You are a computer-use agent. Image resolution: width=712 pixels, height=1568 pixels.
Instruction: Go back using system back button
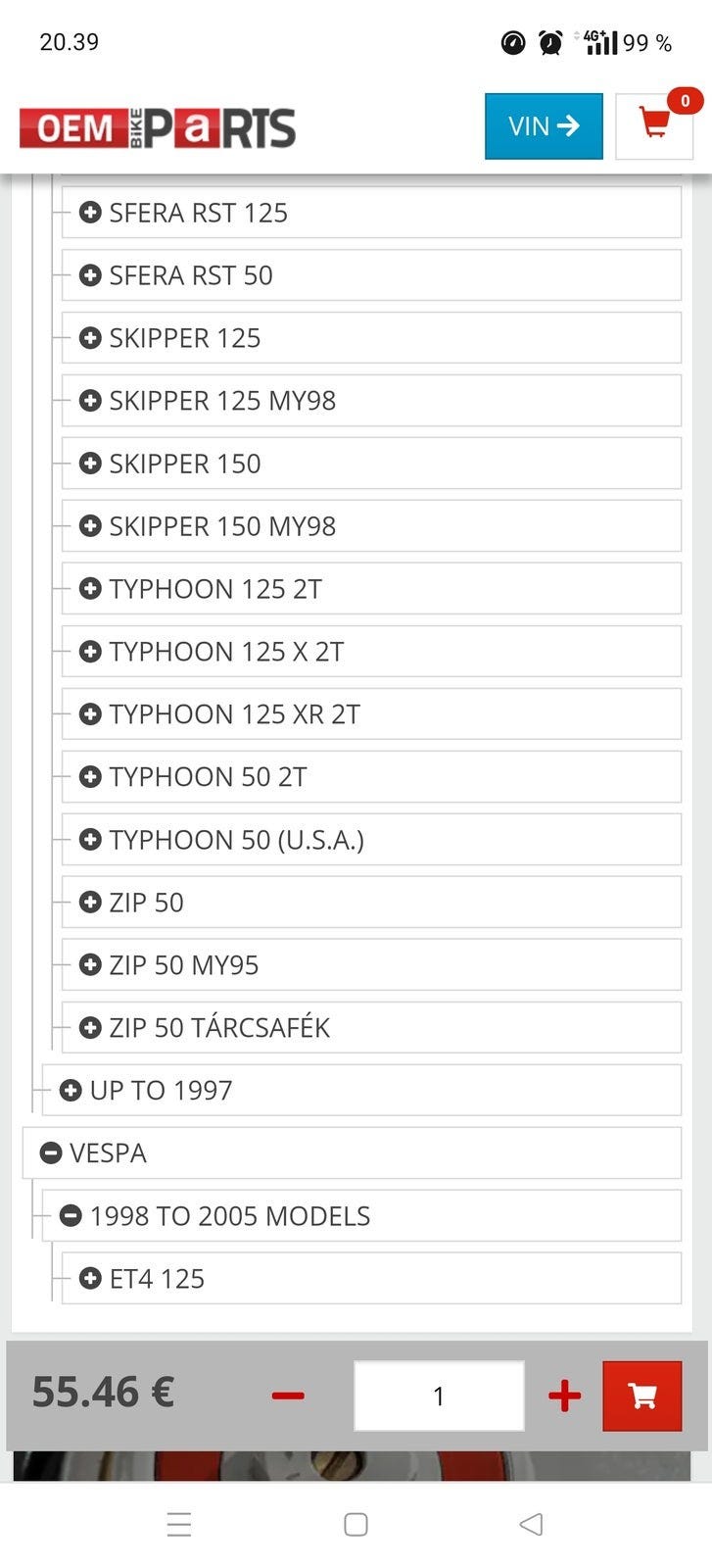tap(531, 1524)
